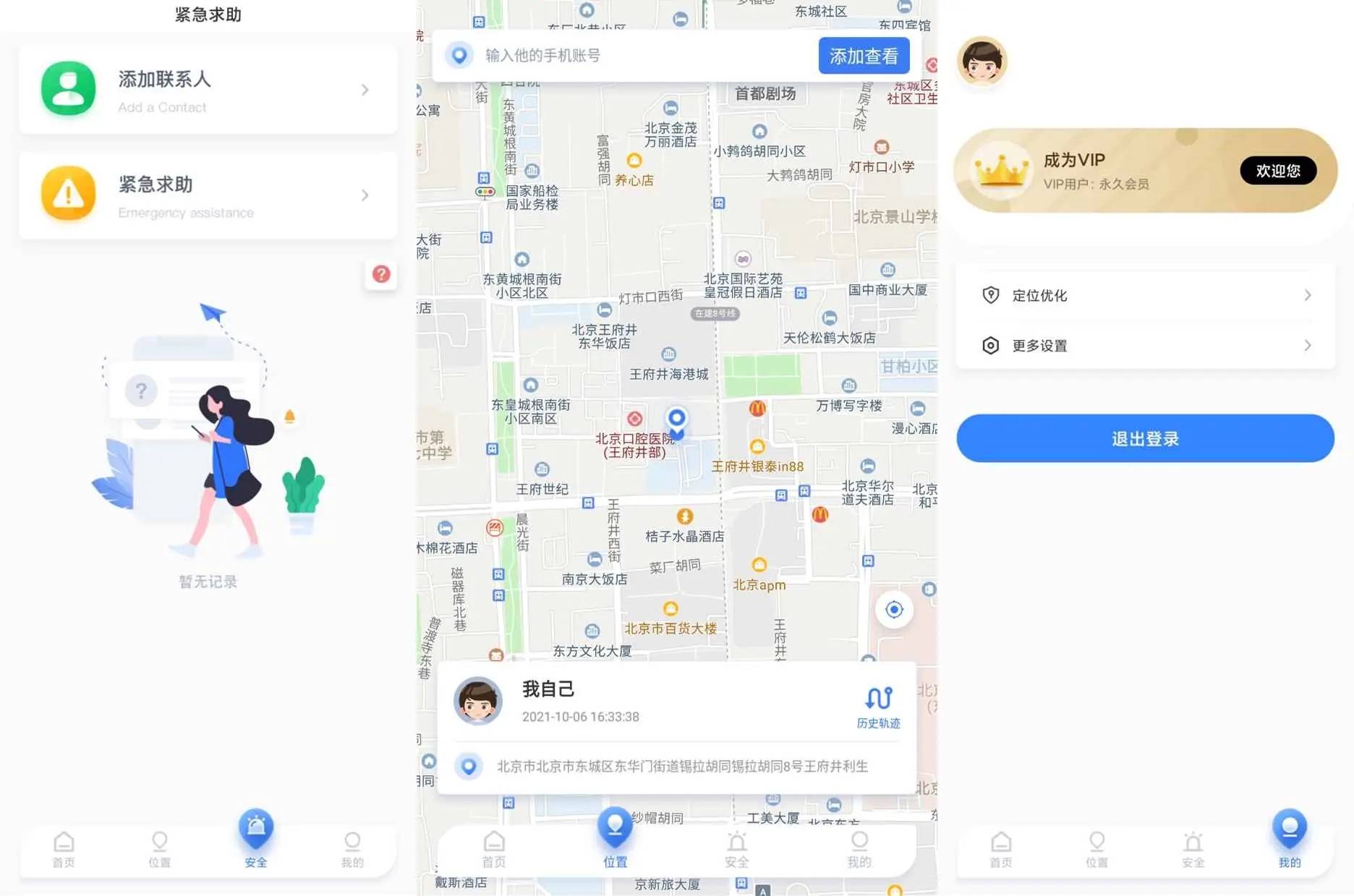The image size is (1354, 896).
Task: Open the 成为VIP banner
Action: coord(1114,171)
